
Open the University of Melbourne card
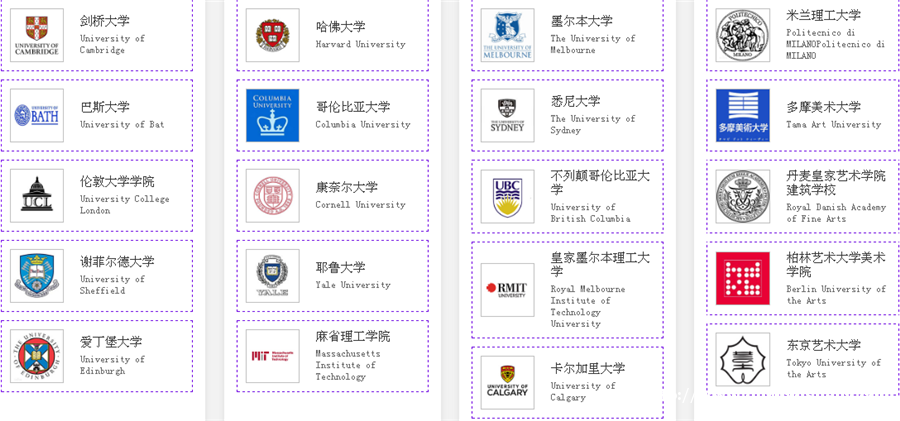(567, 35)
